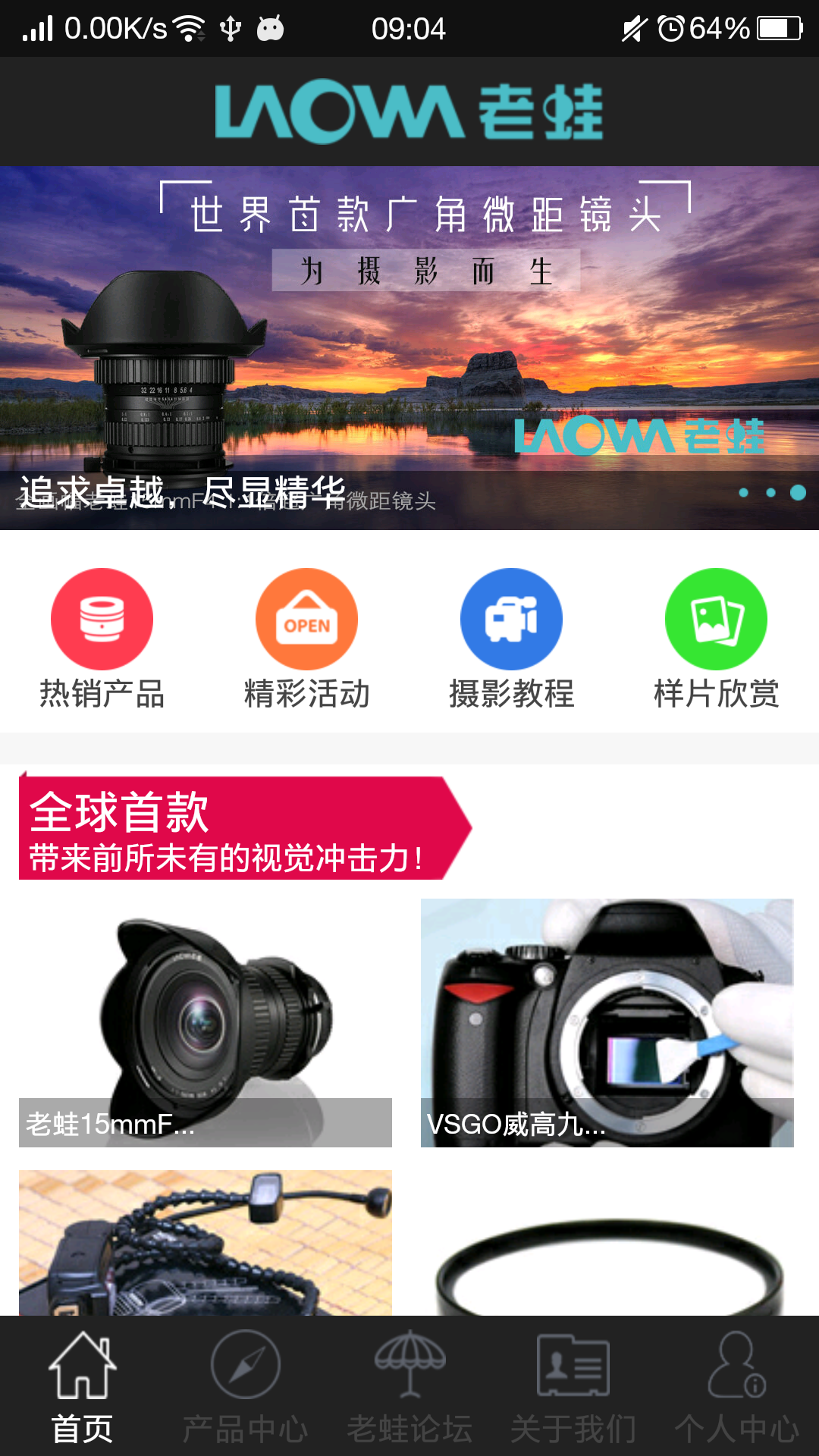View the 老蛙15mmF lens product
Screen dimensions: 819x1456
coord(205,1022)
